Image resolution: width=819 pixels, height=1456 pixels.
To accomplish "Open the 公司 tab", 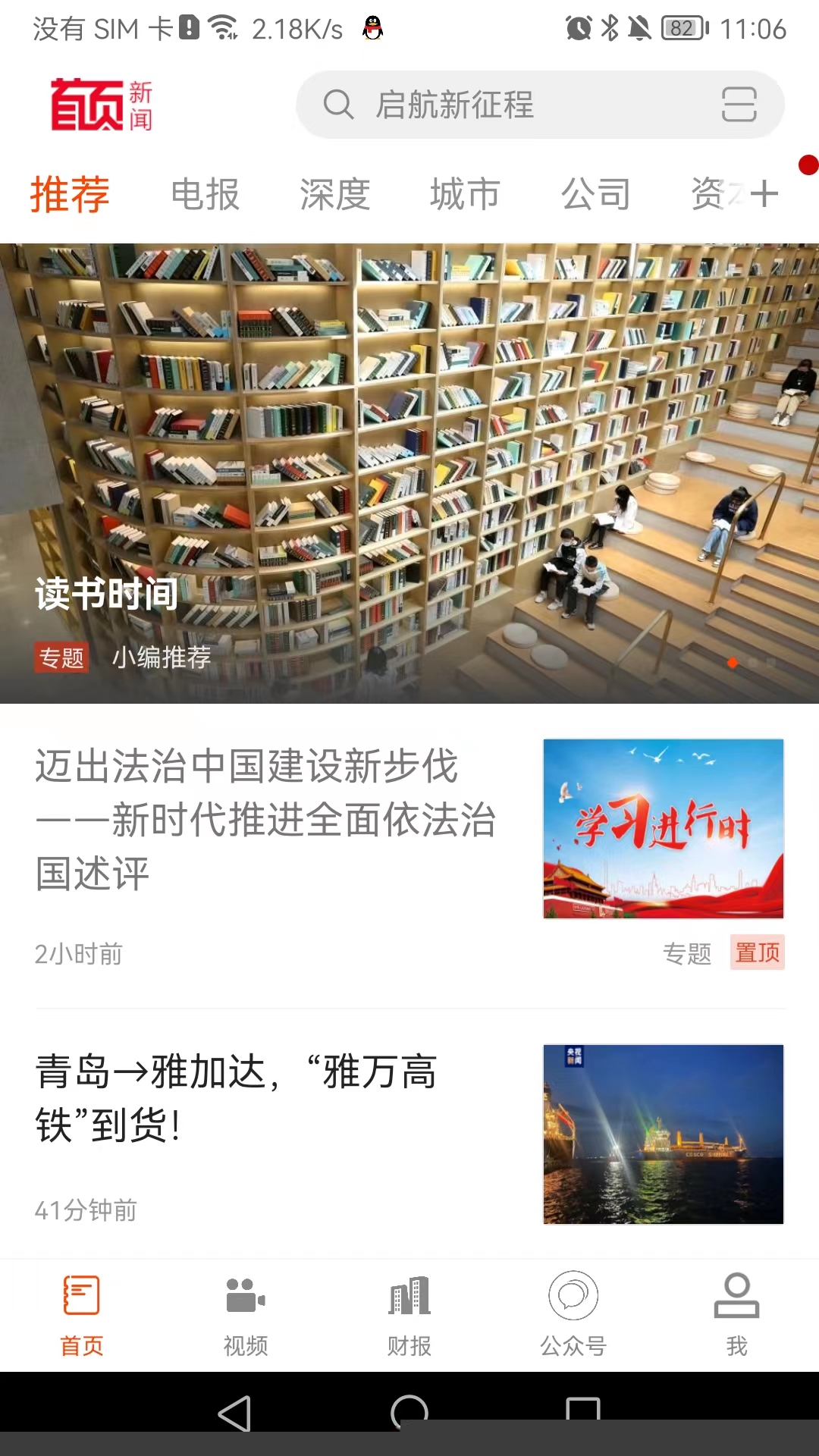I will (595, 194).
